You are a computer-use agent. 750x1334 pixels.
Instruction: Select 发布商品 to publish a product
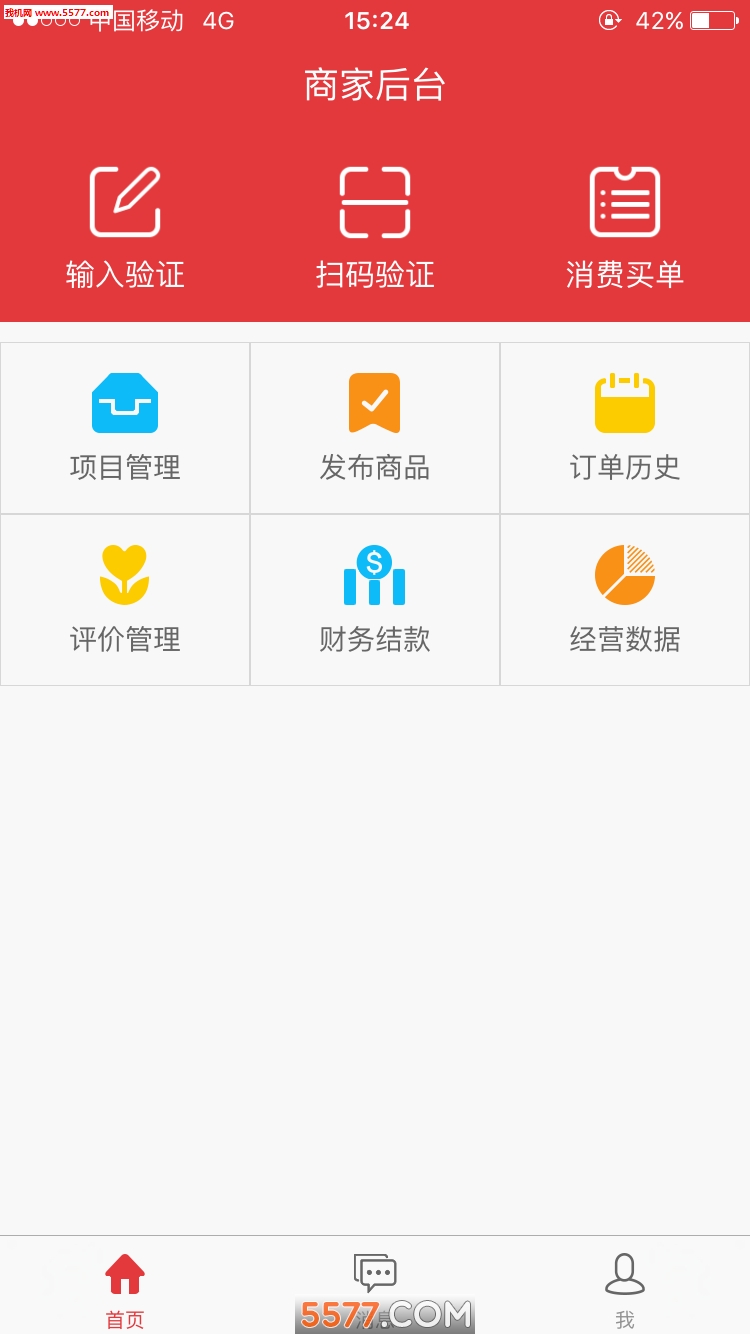tap(375, 428)
